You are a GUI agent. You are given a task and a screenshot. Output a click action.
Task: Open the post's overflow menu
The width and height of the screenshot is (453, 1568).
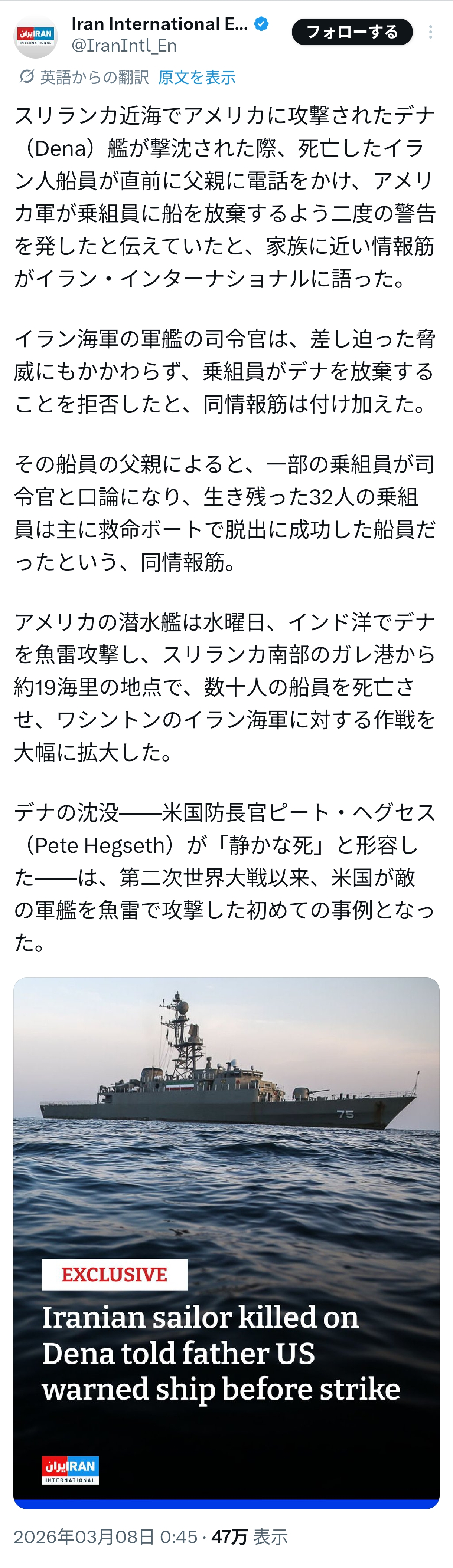(x=430, y=32)
